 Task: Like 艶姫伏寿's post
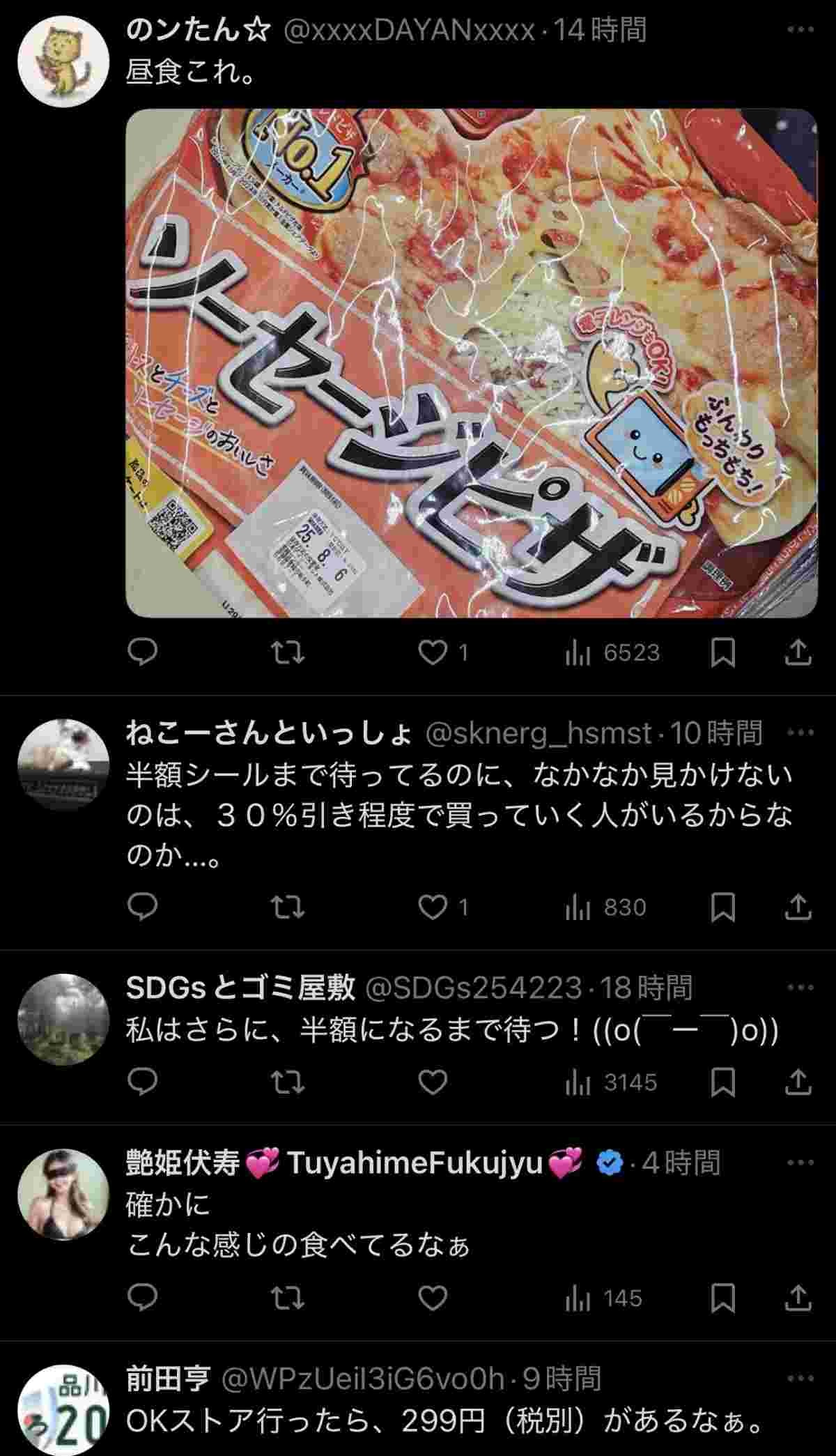pyautogui.click(x=433, y=1298)
